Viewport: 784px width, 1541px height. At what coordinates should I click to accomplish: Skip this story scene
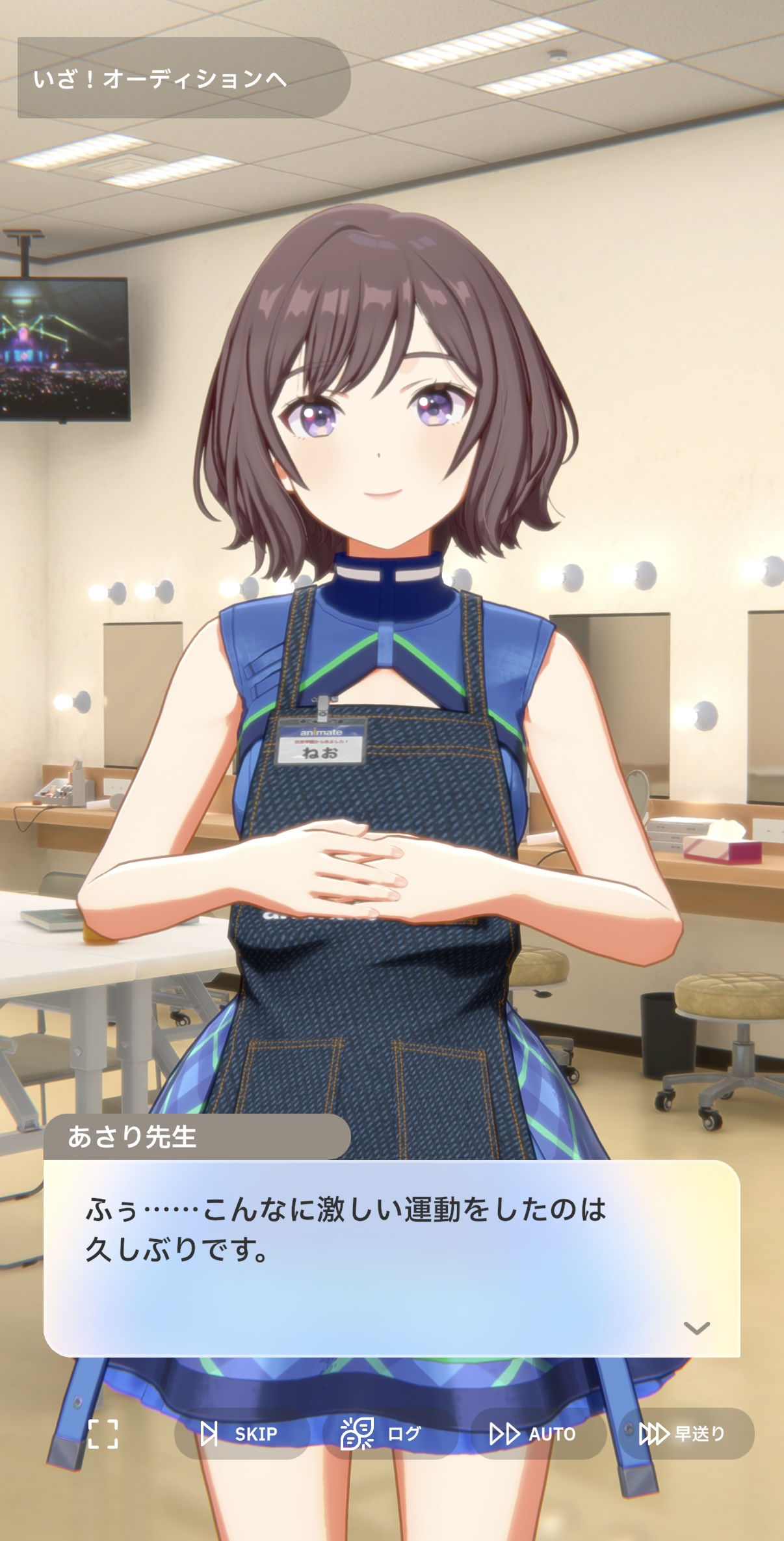point(241,1434)
